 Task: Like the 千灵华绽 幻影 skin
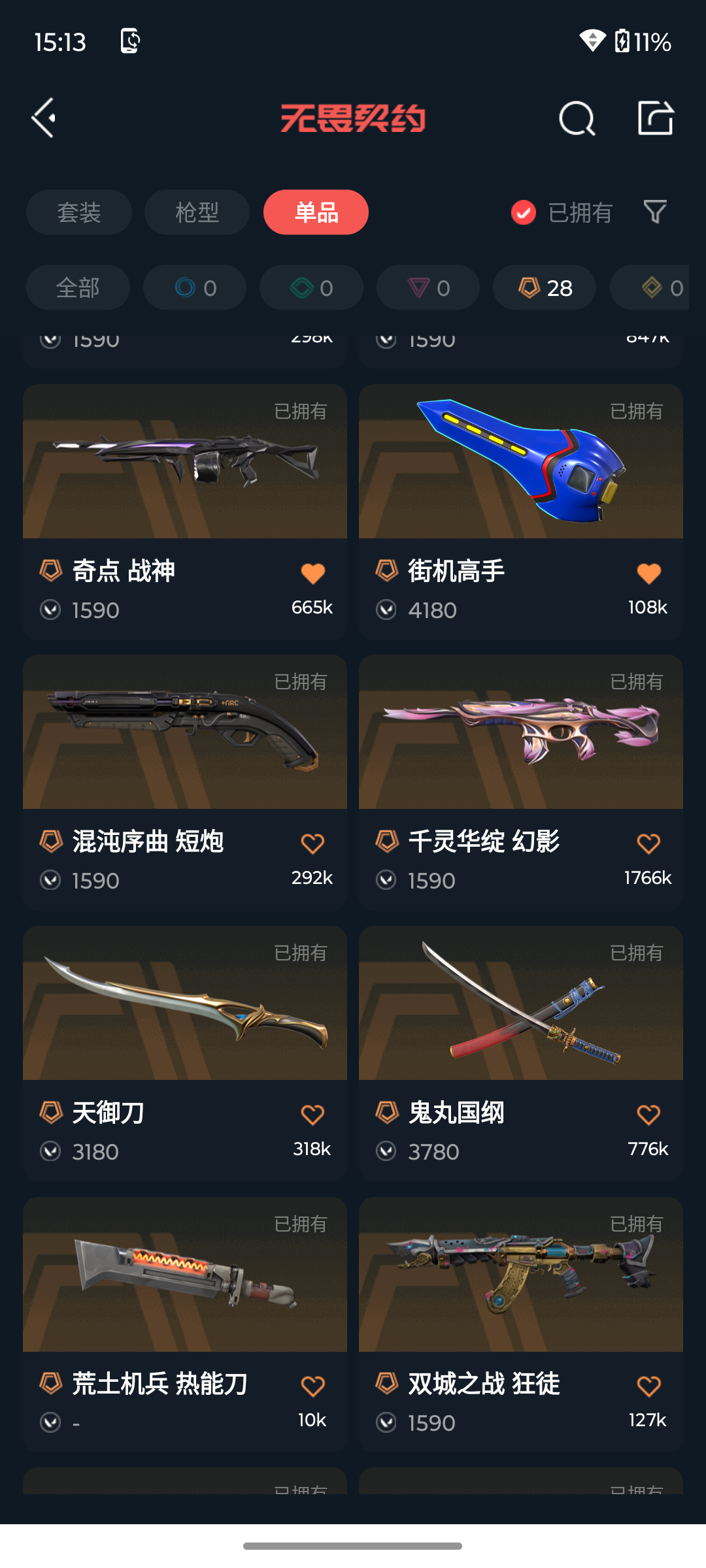pyautogui.click(x=648, y=844)
